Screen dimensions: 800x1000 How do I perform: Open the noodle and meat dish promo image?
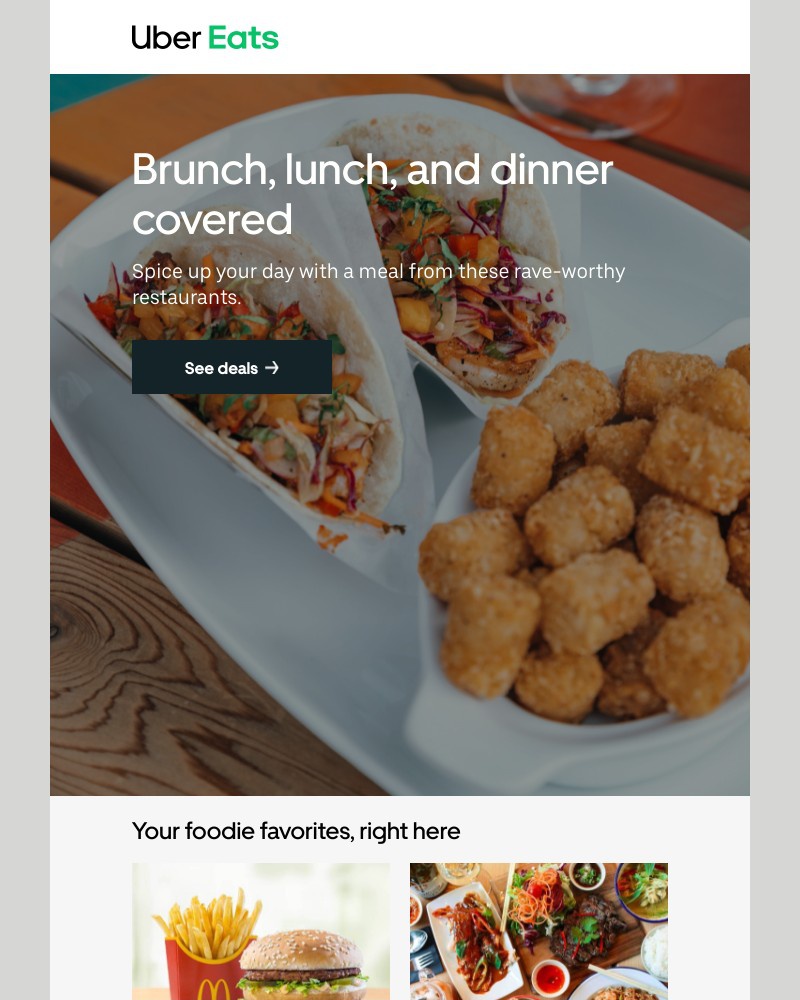pos(539,931)
